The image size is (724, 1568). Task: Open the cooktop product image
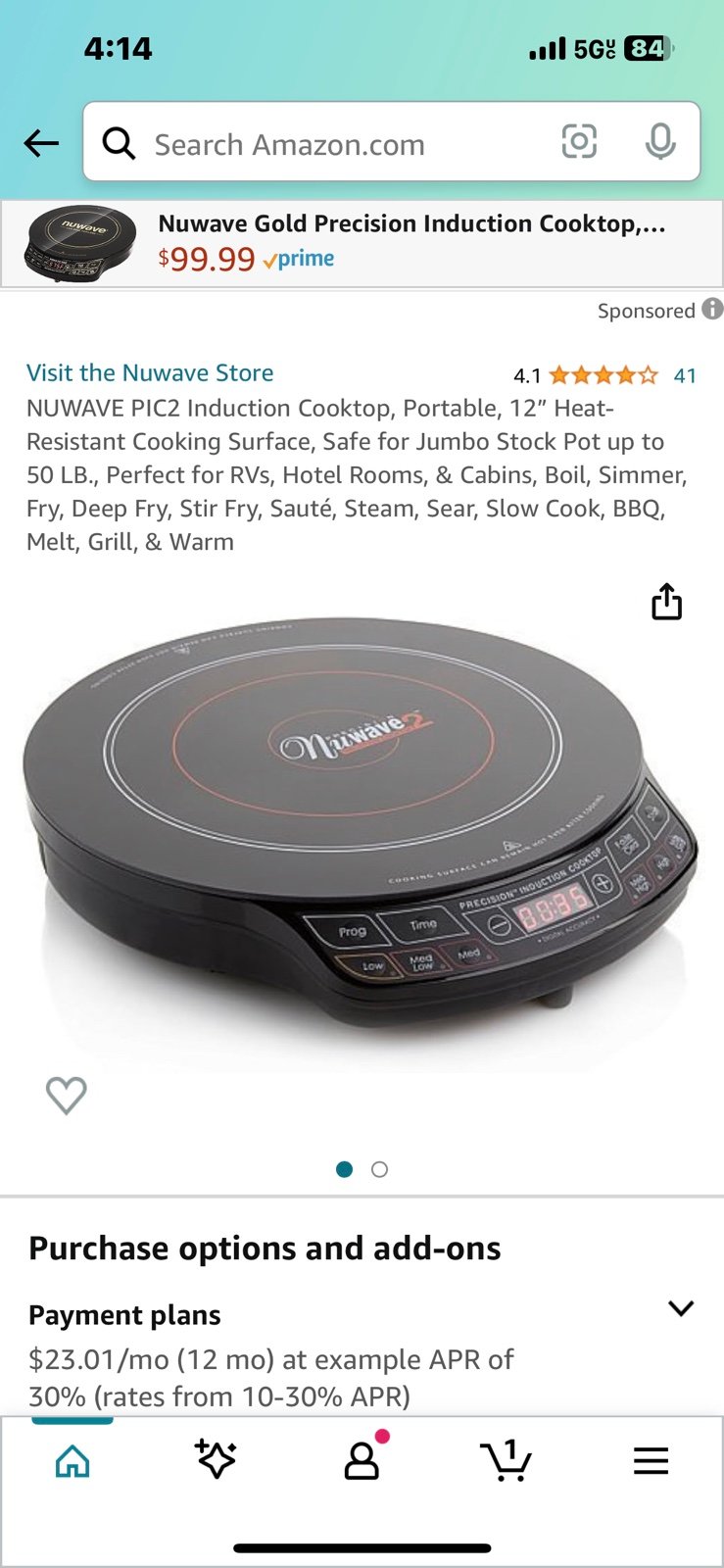click(361, 823)
